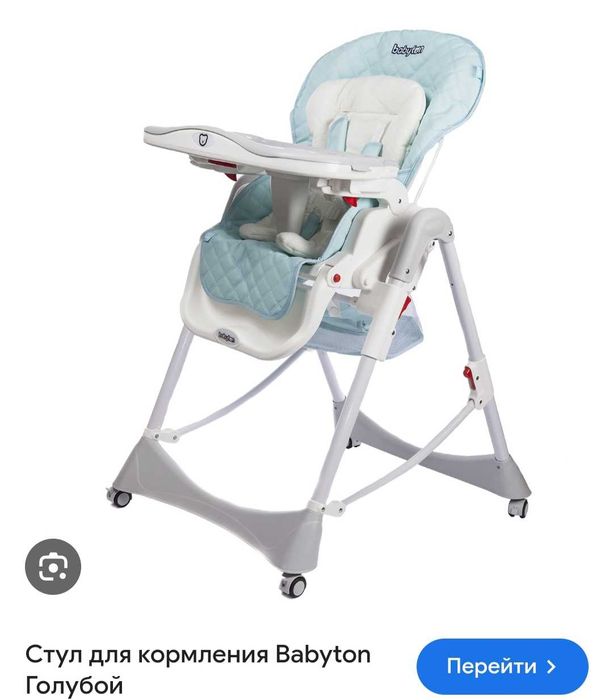The image size is (613, 700).
Task: Tap the Перейти button
Action: pyautogui.click(x=502, y=665)
